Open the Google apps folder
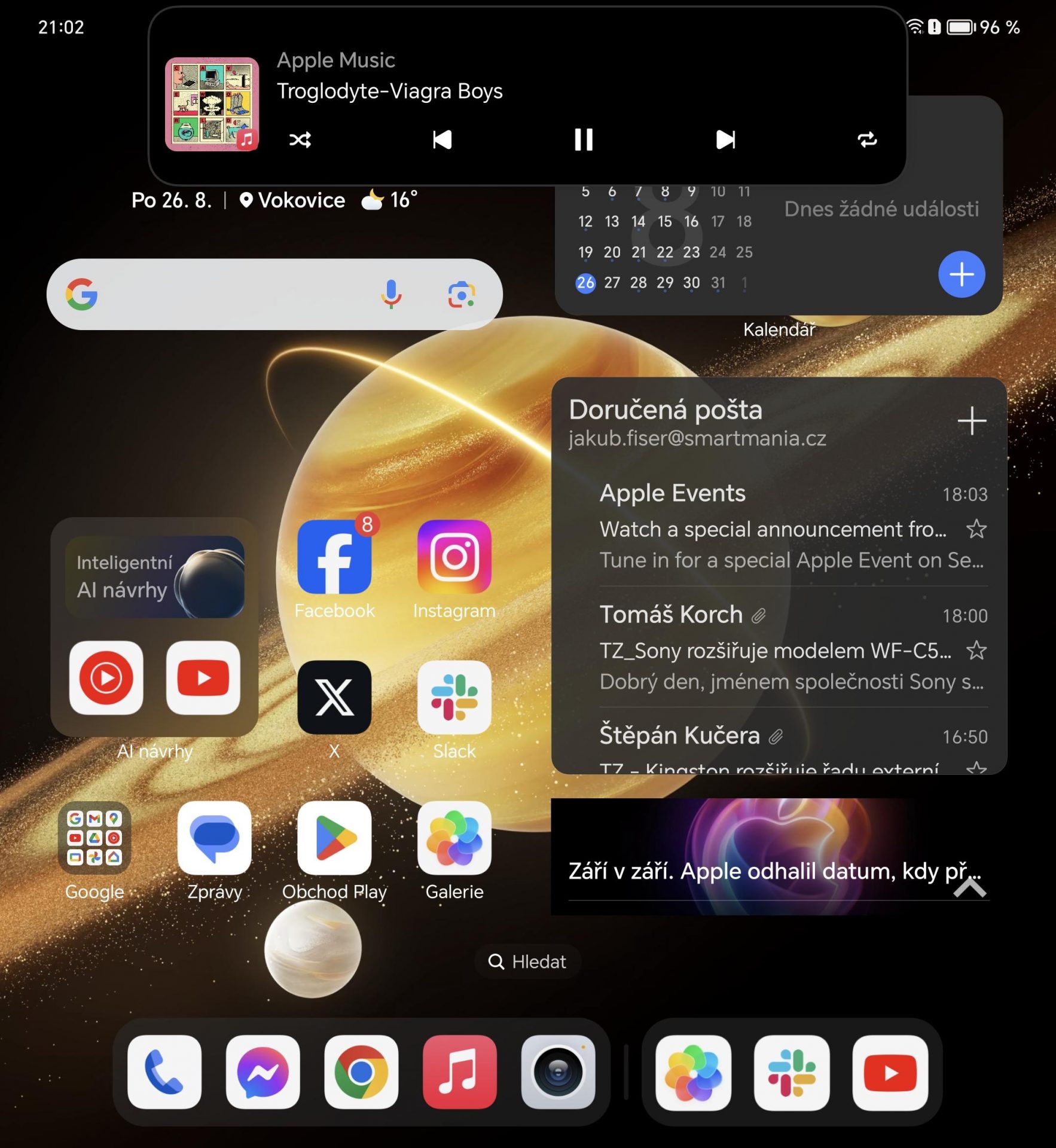The width and height of the screenshot is (1056, 1148). coord(94,838)
